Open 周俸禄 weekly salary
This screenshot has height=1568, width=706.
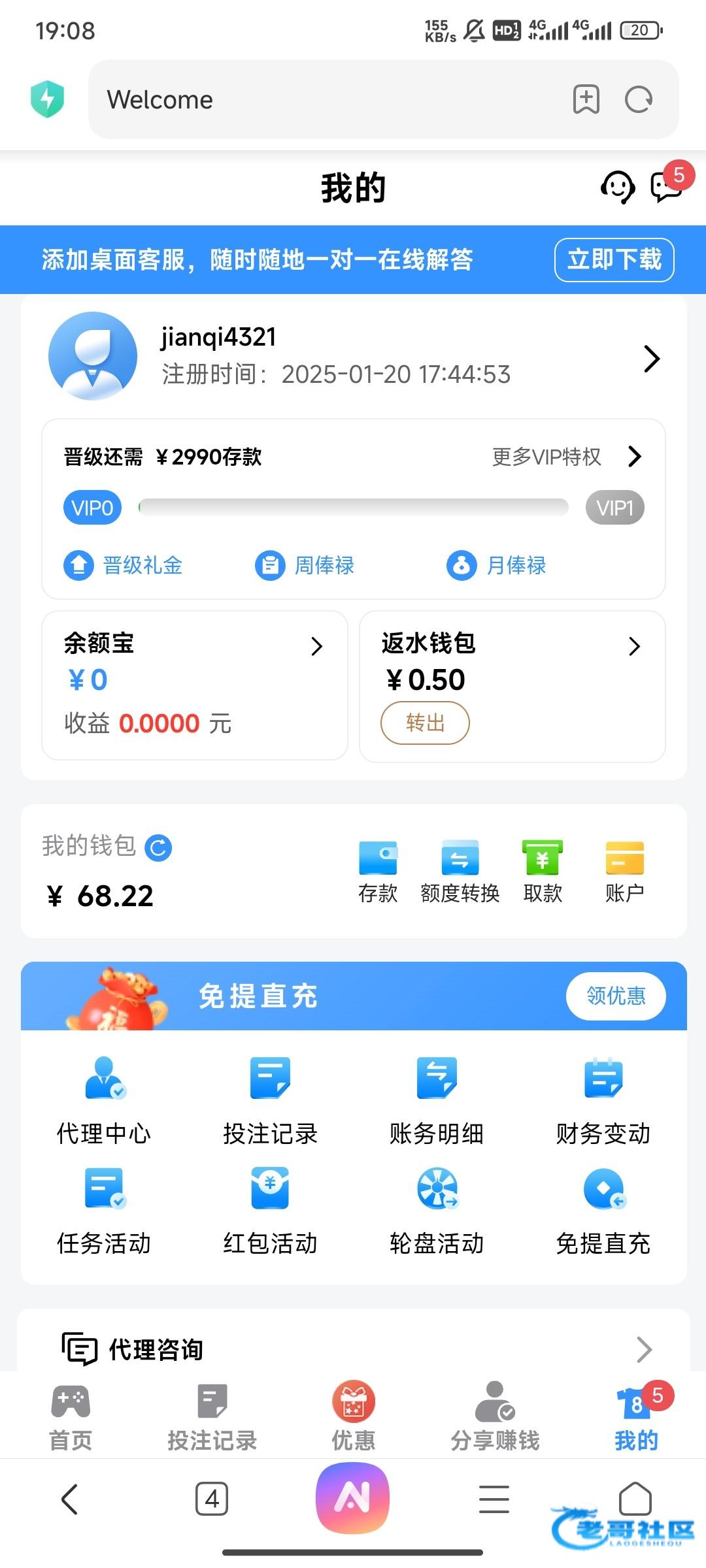coord(305,565)
